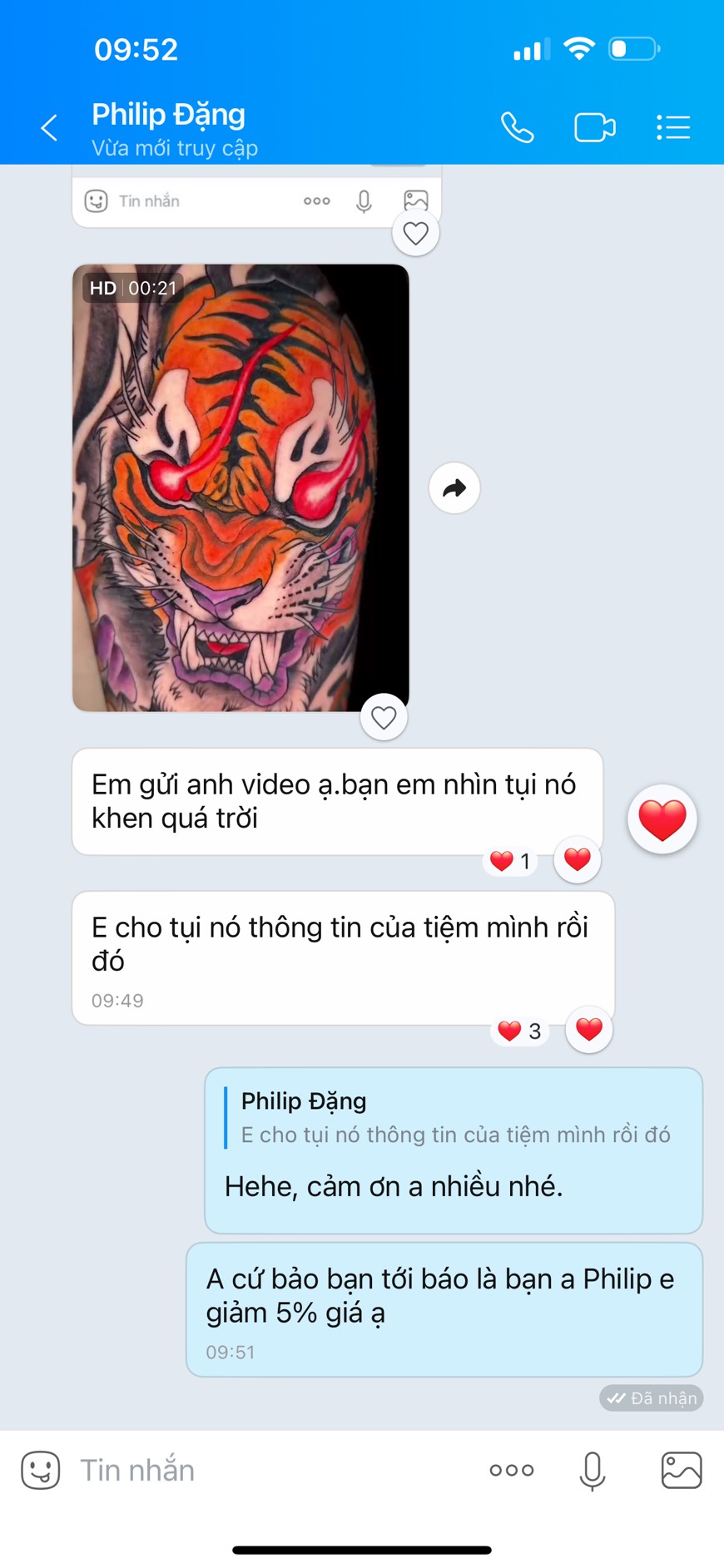Open more message options

(x=512, y=1470)
